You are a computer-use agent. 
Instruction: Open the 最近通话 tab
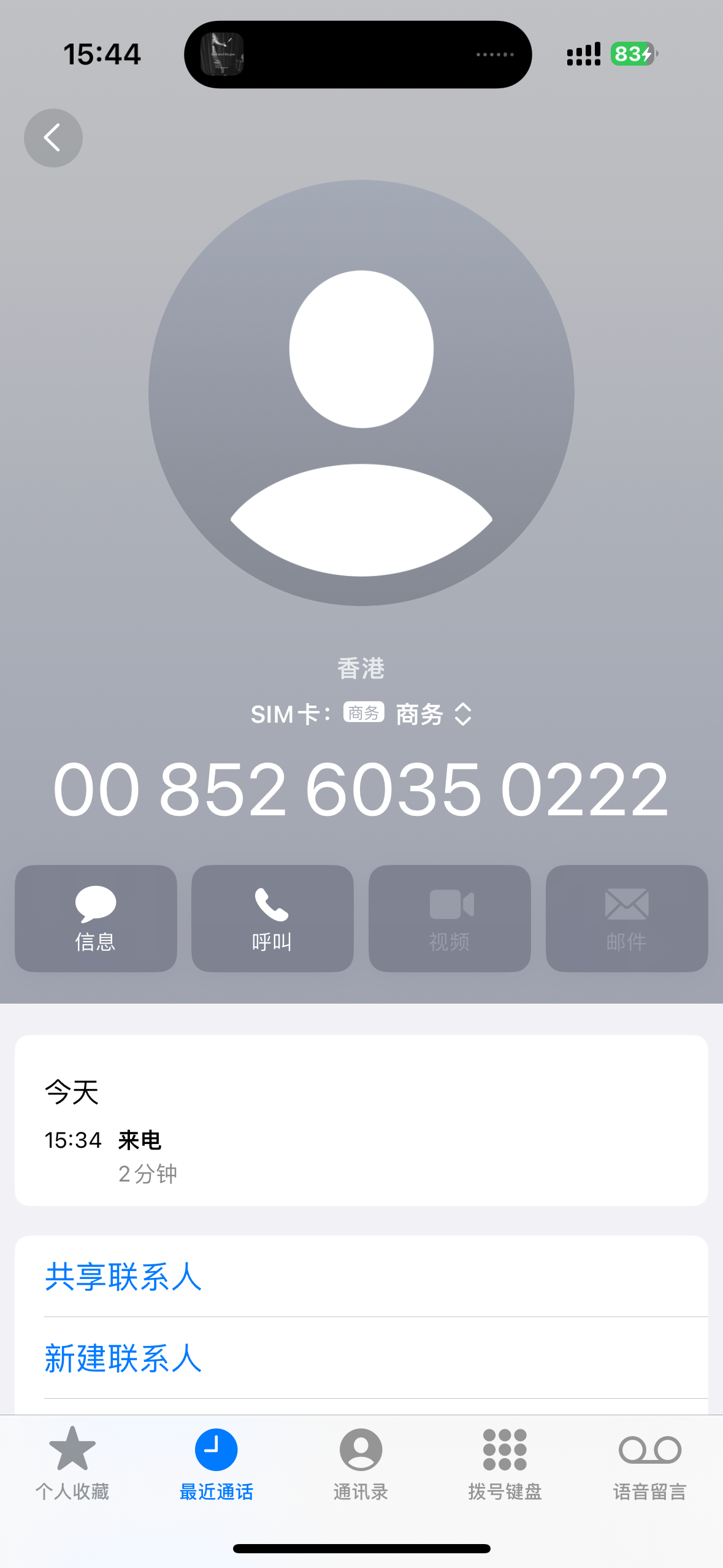(216, 1463)
